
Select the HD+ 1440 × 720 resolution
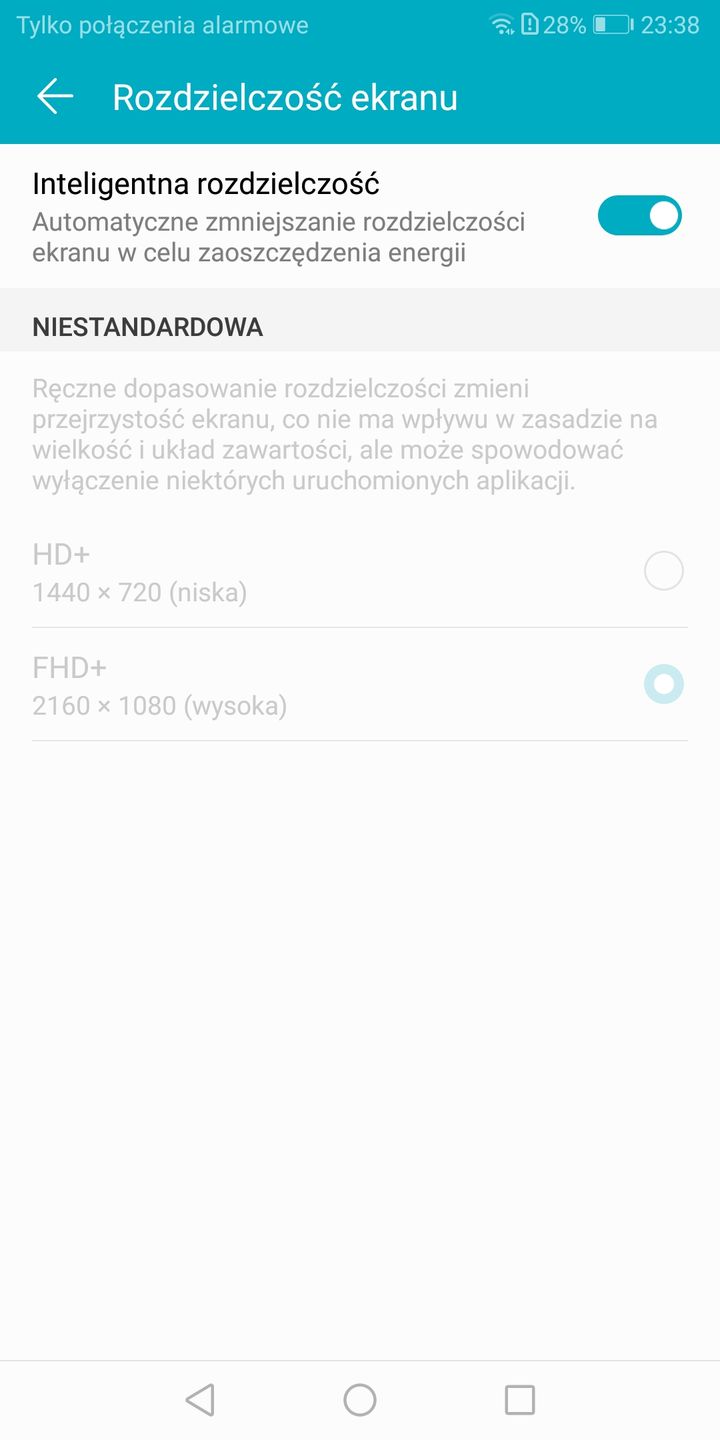point(663,571)
